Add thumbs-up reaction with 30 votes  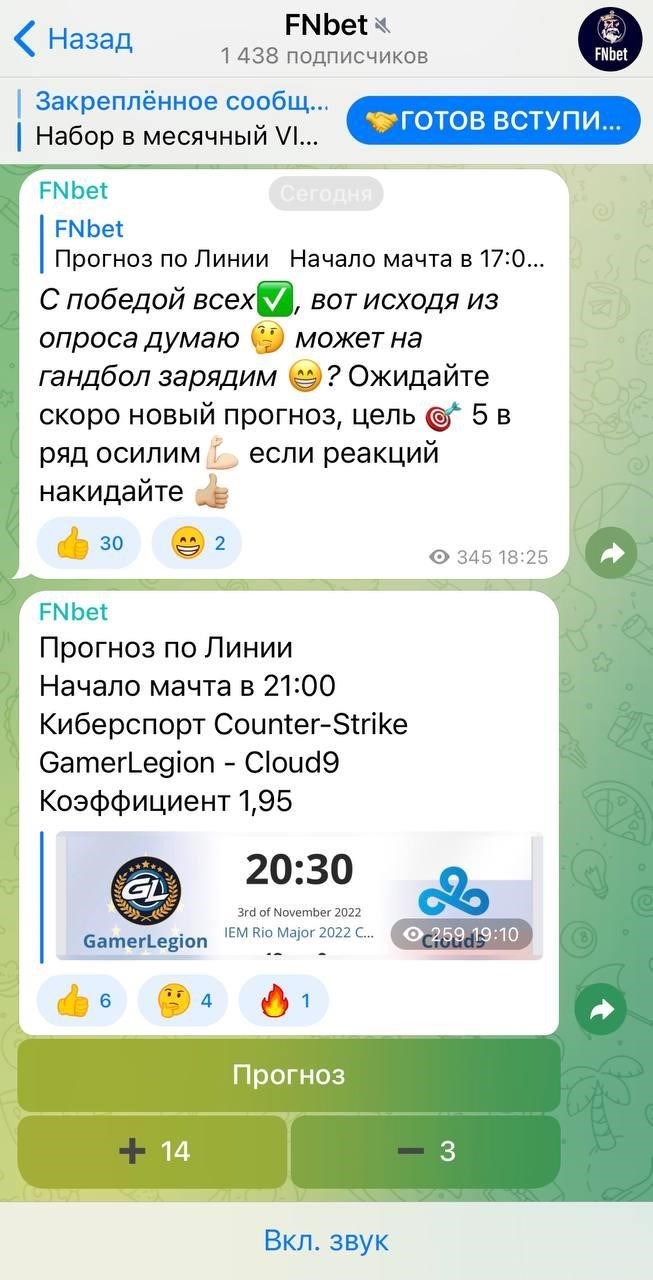point(89,543)
